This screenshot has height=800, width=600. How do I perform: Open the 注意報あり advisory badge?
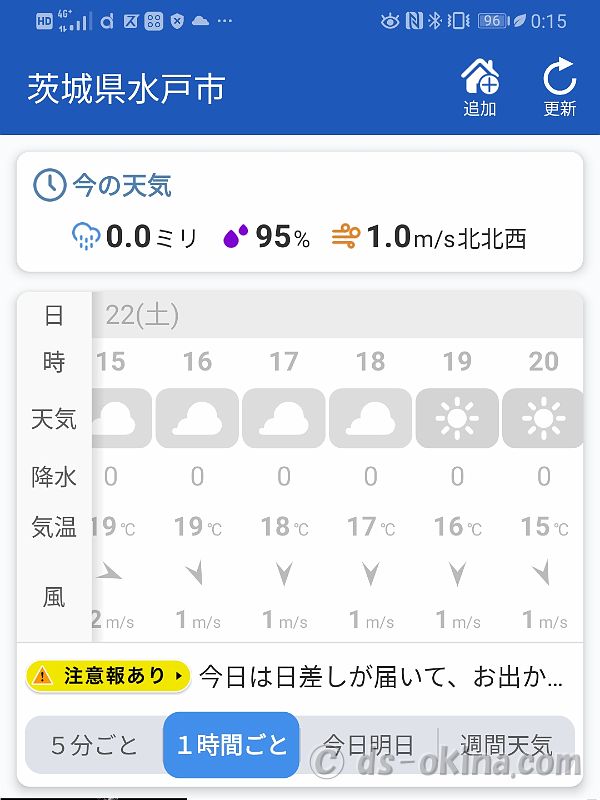click(108, 676)
